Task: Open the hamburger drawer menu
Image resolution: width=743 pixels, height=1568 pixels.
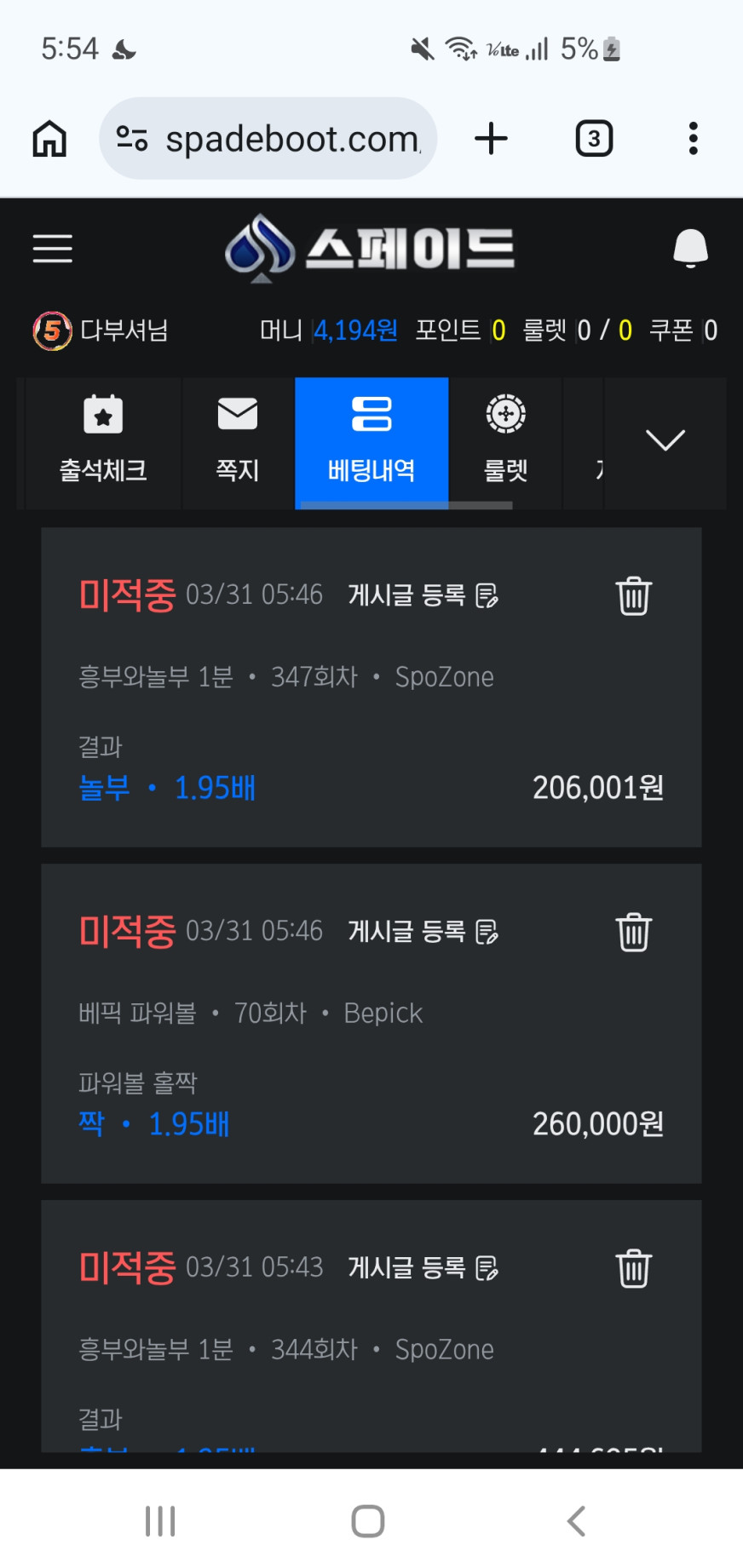Action: [x=52, y=249]
